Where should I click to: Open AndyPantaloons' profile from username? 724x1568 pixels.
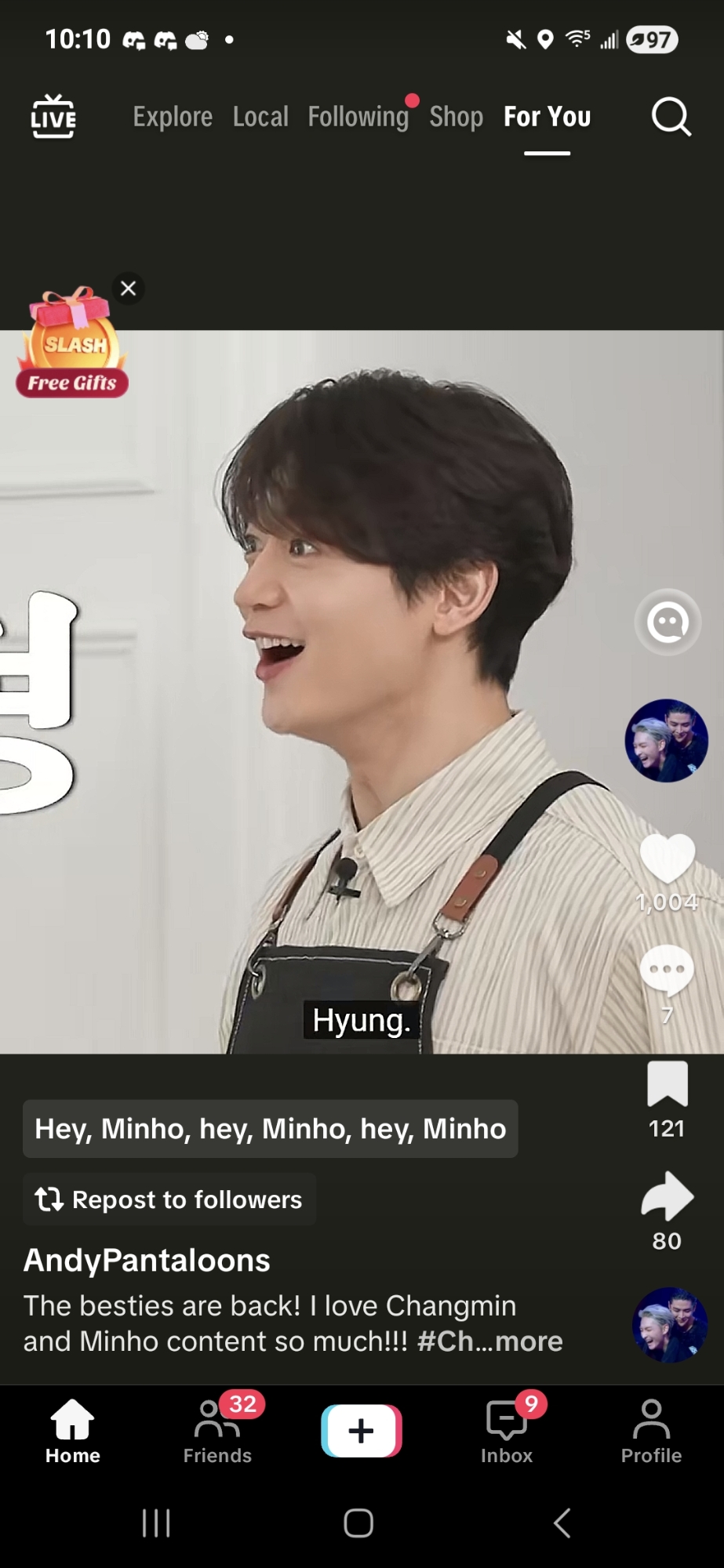click(147, 1260)
